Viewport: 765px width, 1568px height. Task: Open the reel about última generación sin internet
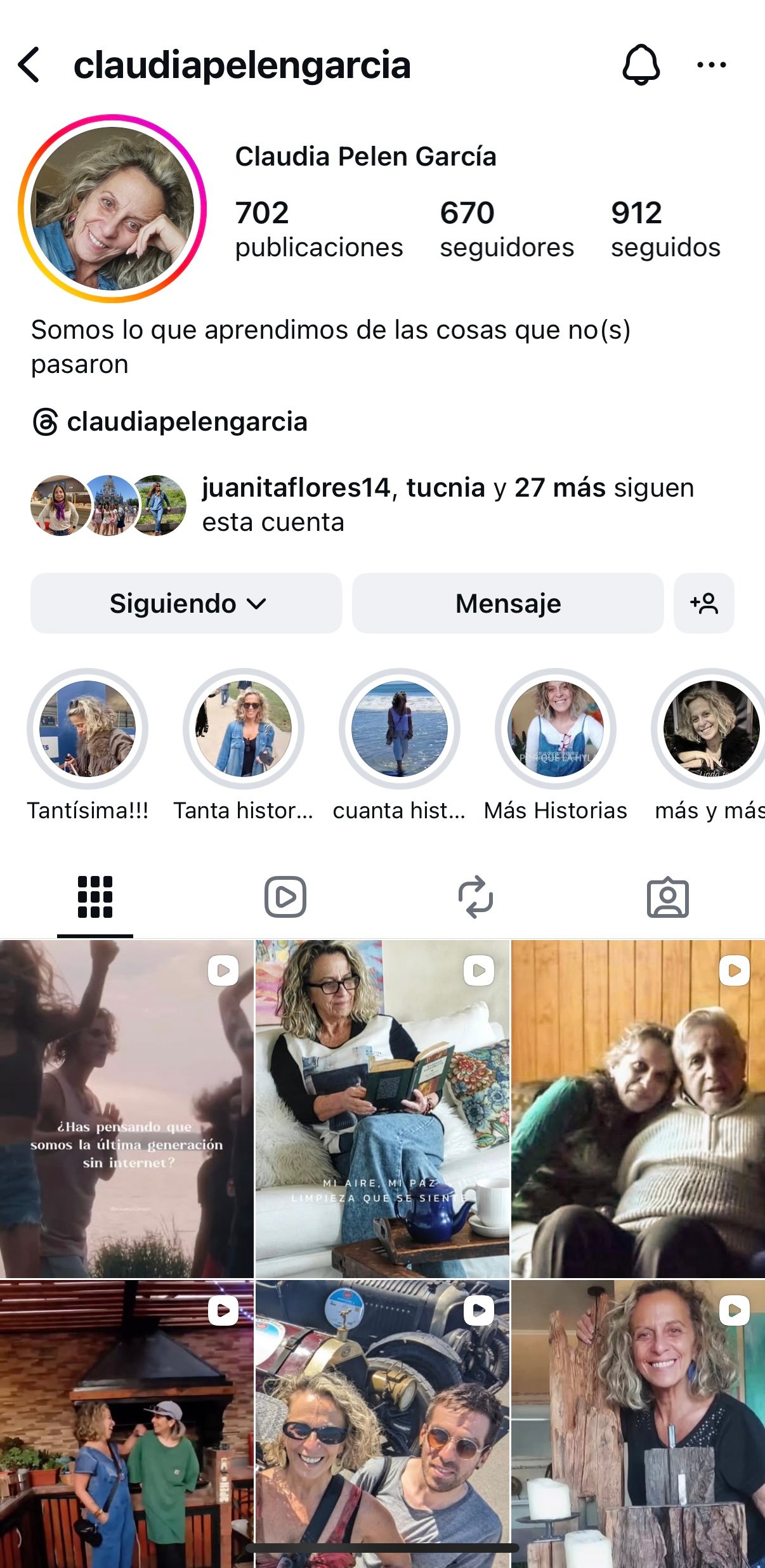click(126, 1109)
